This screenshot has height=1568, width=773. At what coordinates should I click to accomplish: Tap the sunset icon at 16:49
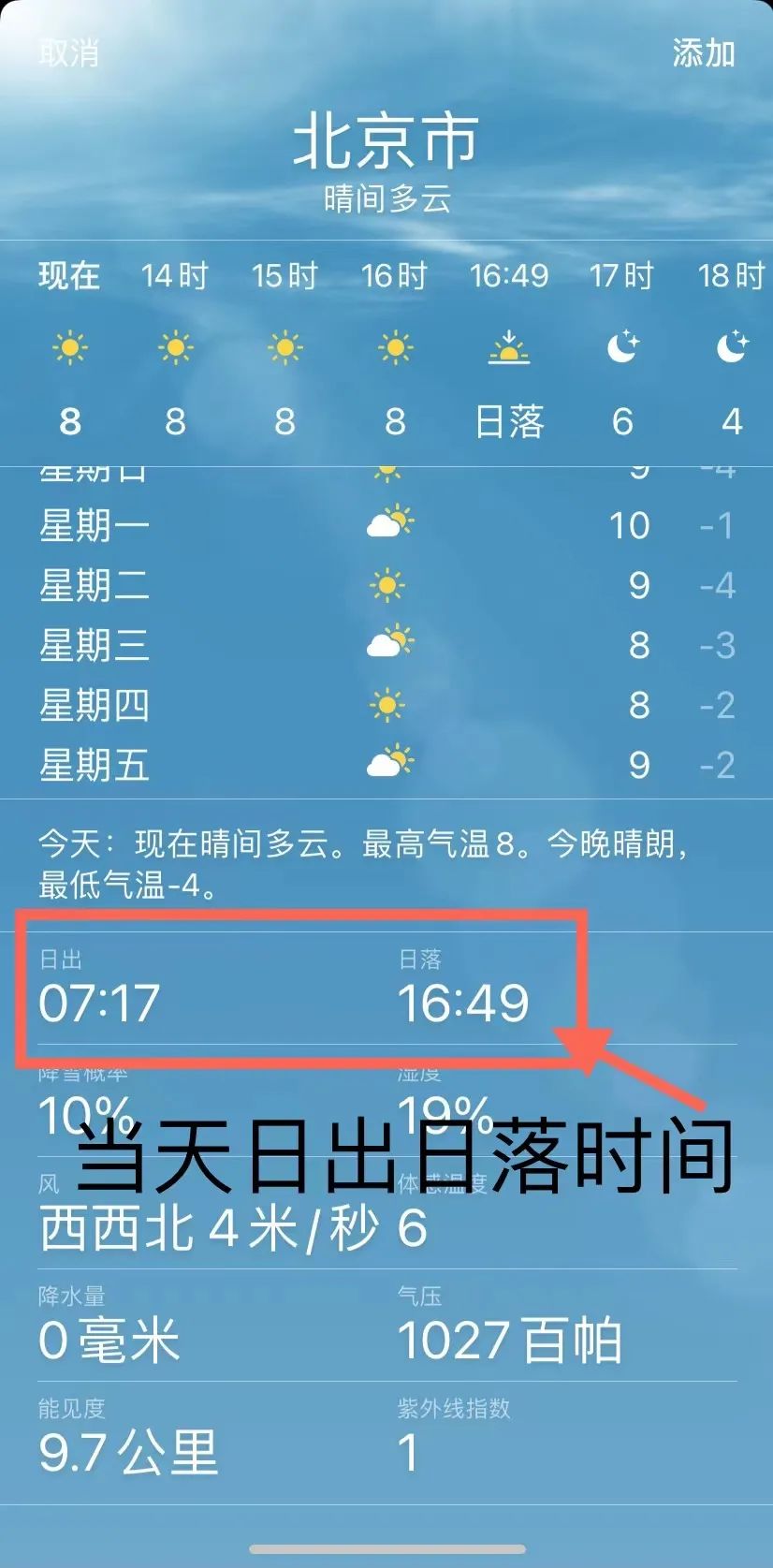(x=508, y=348)
